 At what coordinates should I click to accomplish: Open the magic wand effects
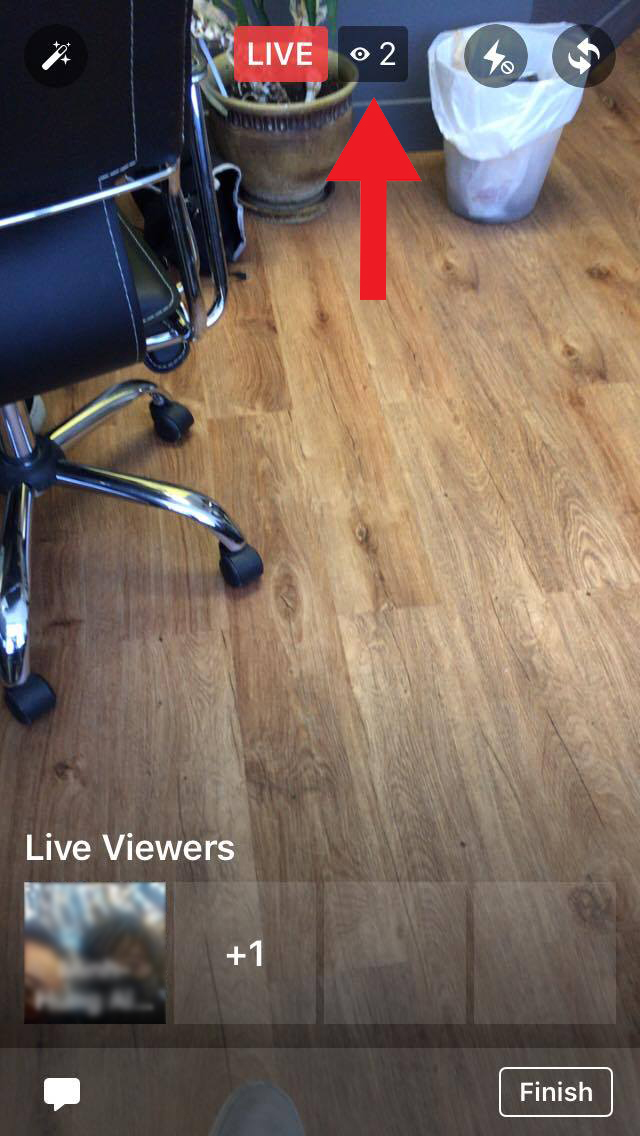[x=56, y=55]
